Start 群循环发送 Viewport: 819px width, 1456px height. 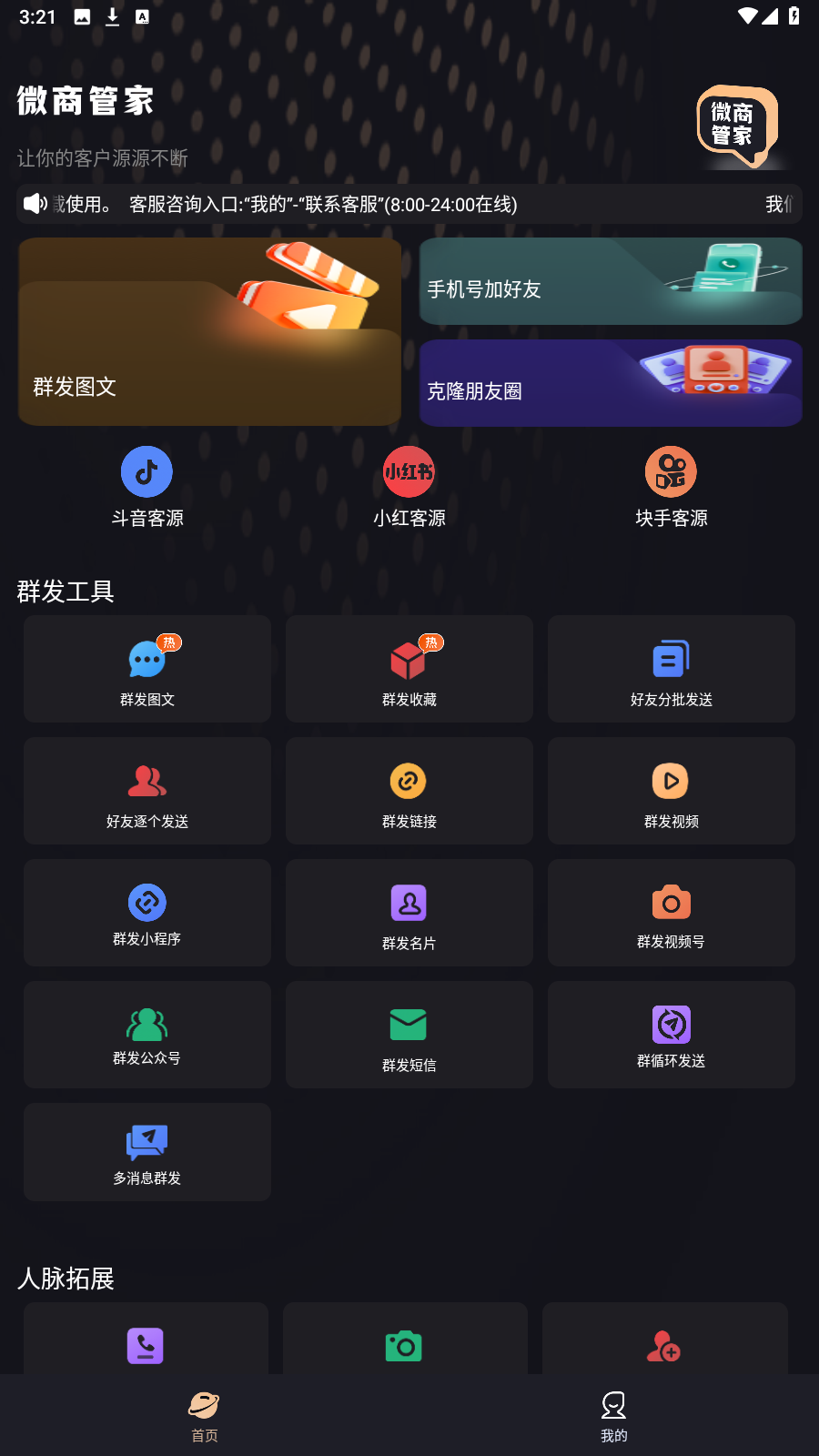(671, 1036)
